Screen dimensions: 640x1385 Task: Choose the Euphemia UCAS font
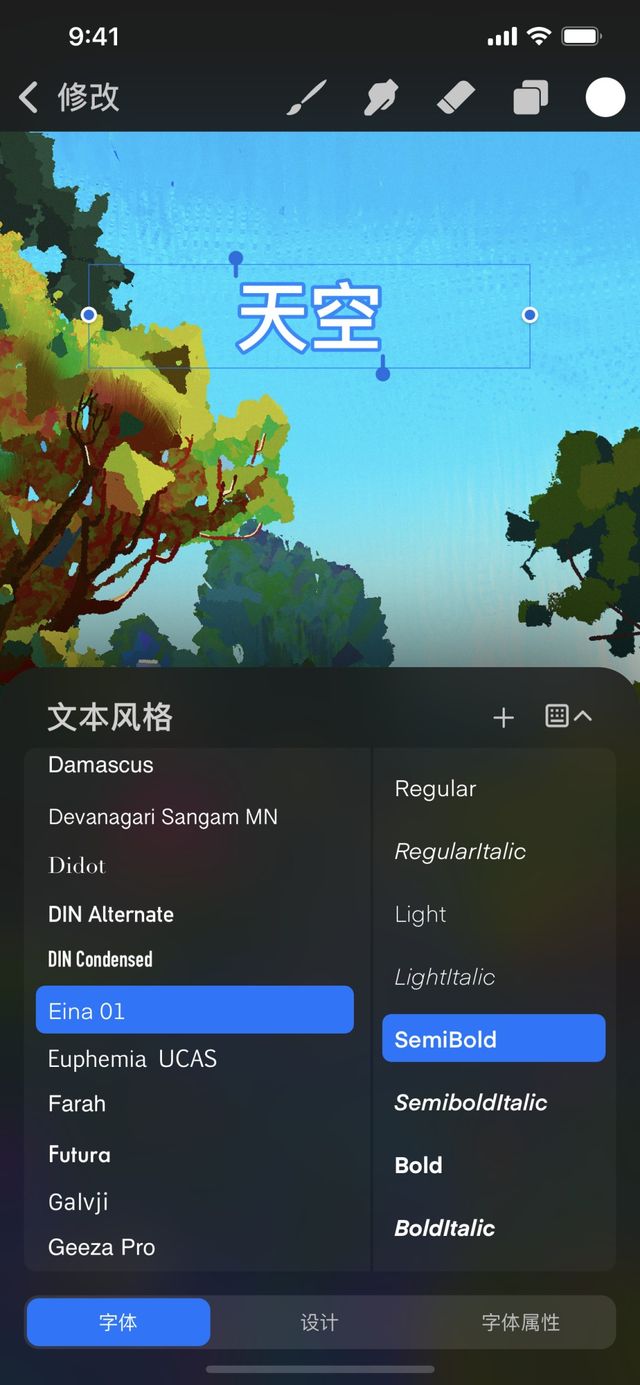tap(132, 1058)
